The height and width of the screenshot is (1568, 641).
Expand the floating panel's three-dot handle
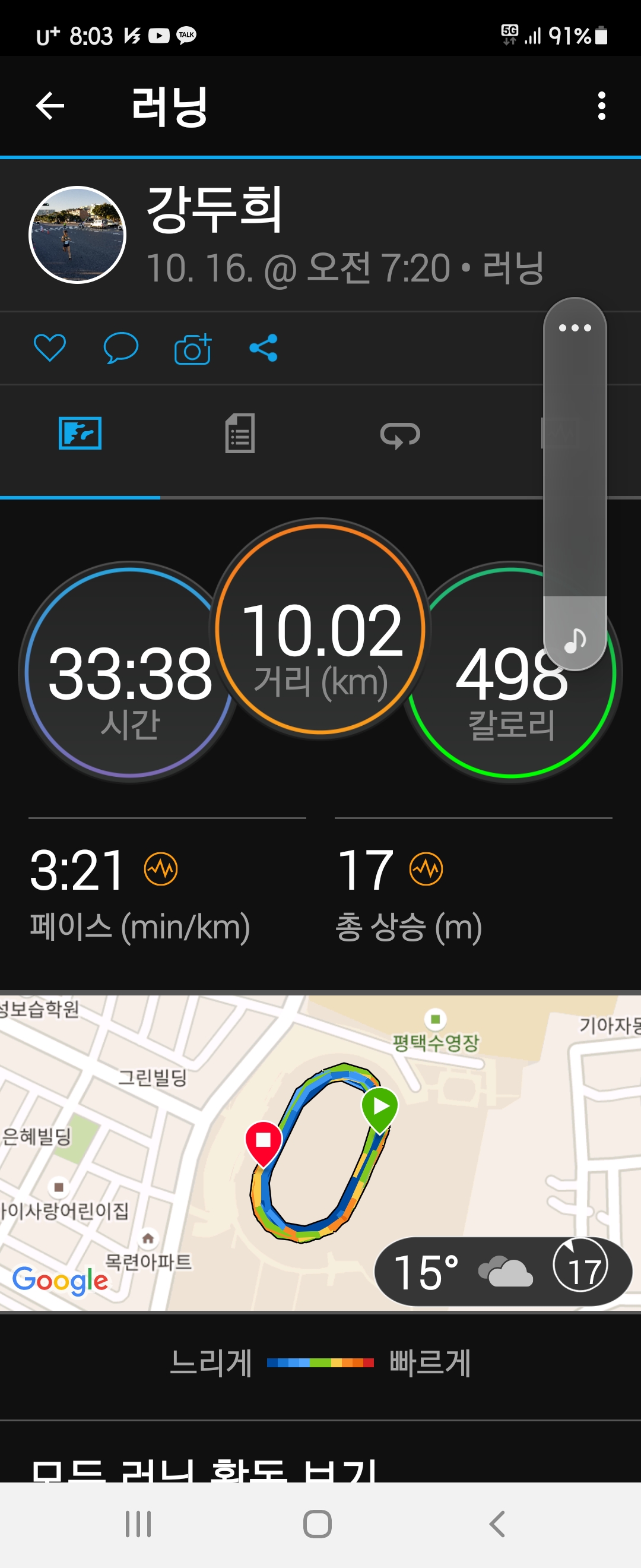coord(574,328)
